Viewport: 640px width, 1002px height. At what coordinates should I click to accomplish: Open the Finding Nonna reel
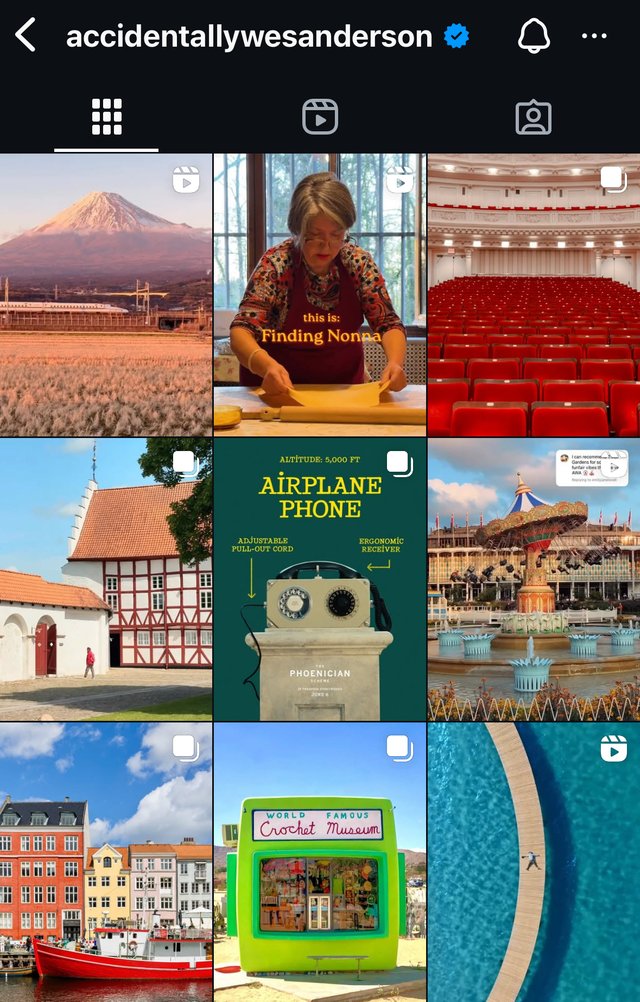tap(320, 295)
